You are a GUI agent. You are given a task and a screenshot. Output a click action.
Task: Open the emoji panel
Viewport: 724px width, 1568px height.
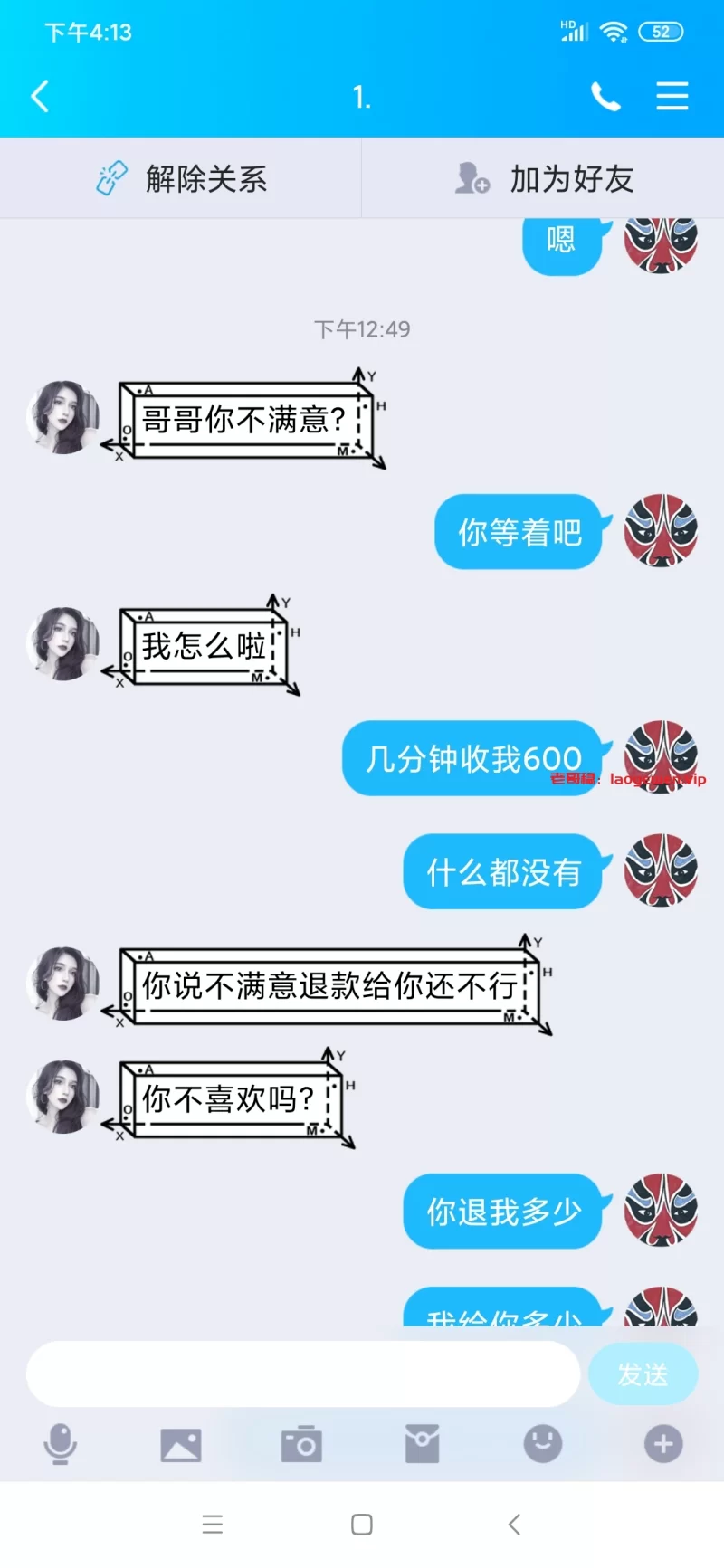tap(543, 1443)
